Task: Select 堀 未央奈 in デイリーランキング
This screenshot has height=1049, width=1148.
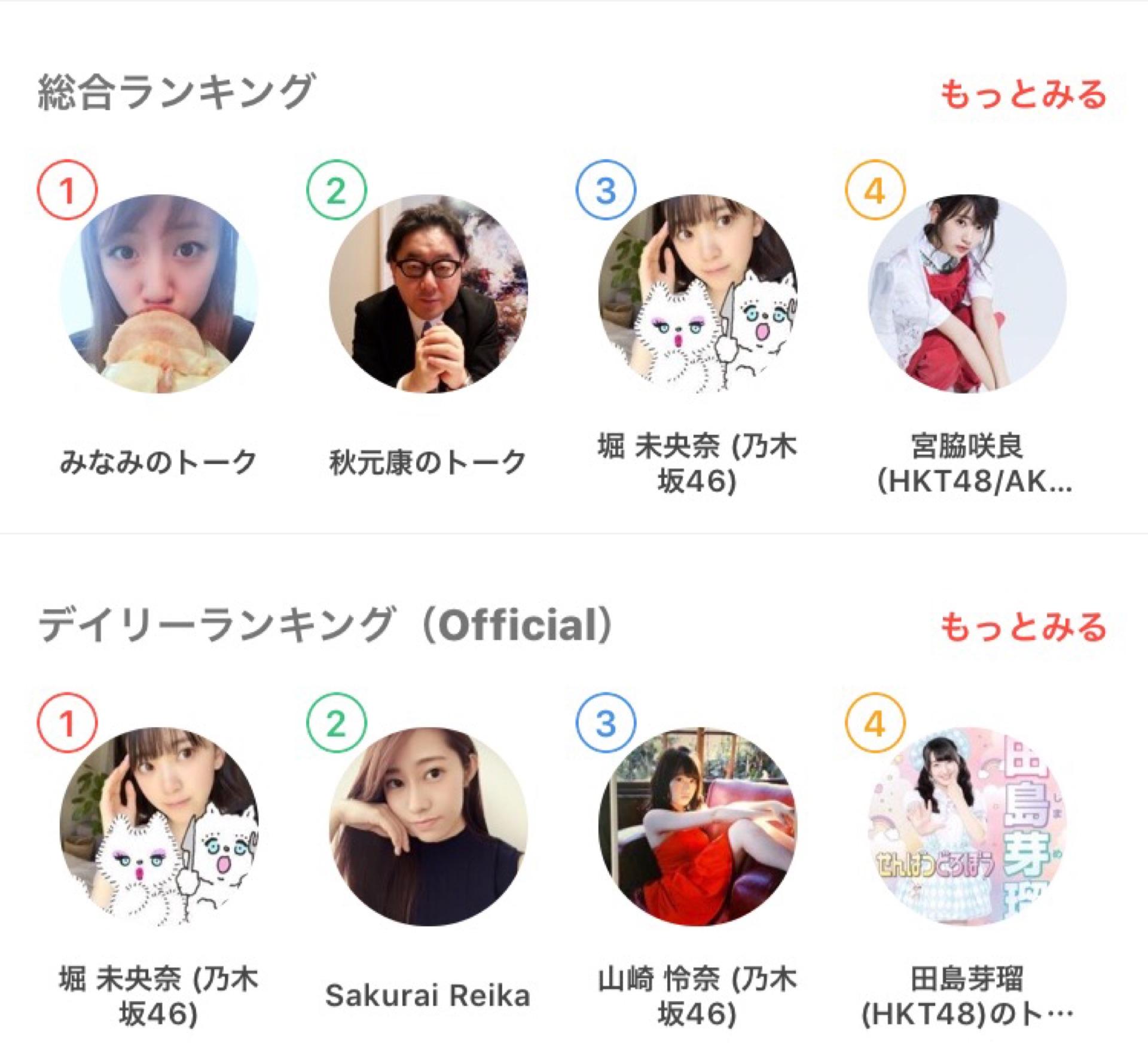Action: click(x=158, y=827)
